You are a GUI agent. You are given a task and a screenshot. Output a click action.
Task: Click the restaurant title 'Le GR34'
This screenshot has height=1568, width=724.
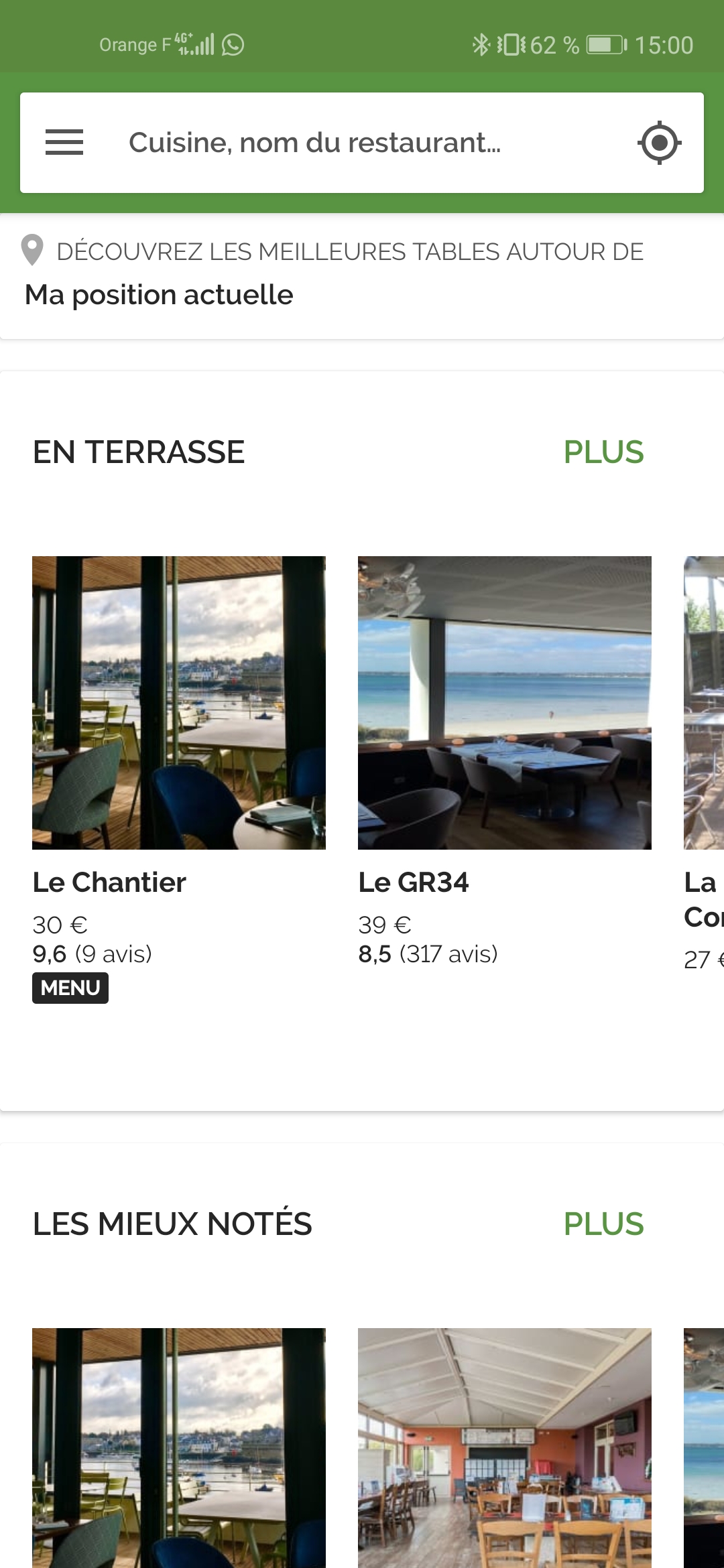[x=414, y=883]
